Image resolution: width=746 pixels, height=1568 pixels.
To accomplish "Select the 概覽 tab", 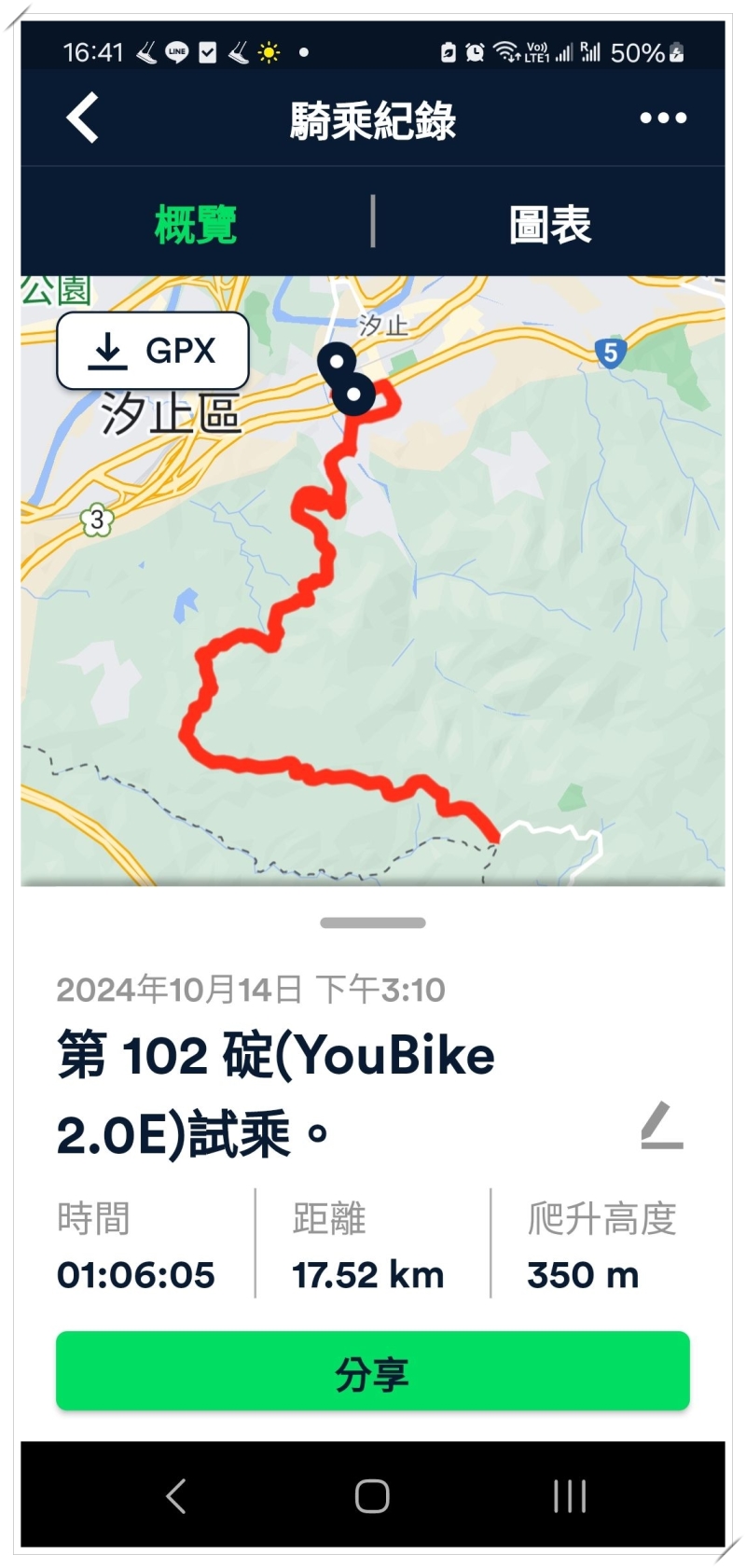I will (196, 224).
